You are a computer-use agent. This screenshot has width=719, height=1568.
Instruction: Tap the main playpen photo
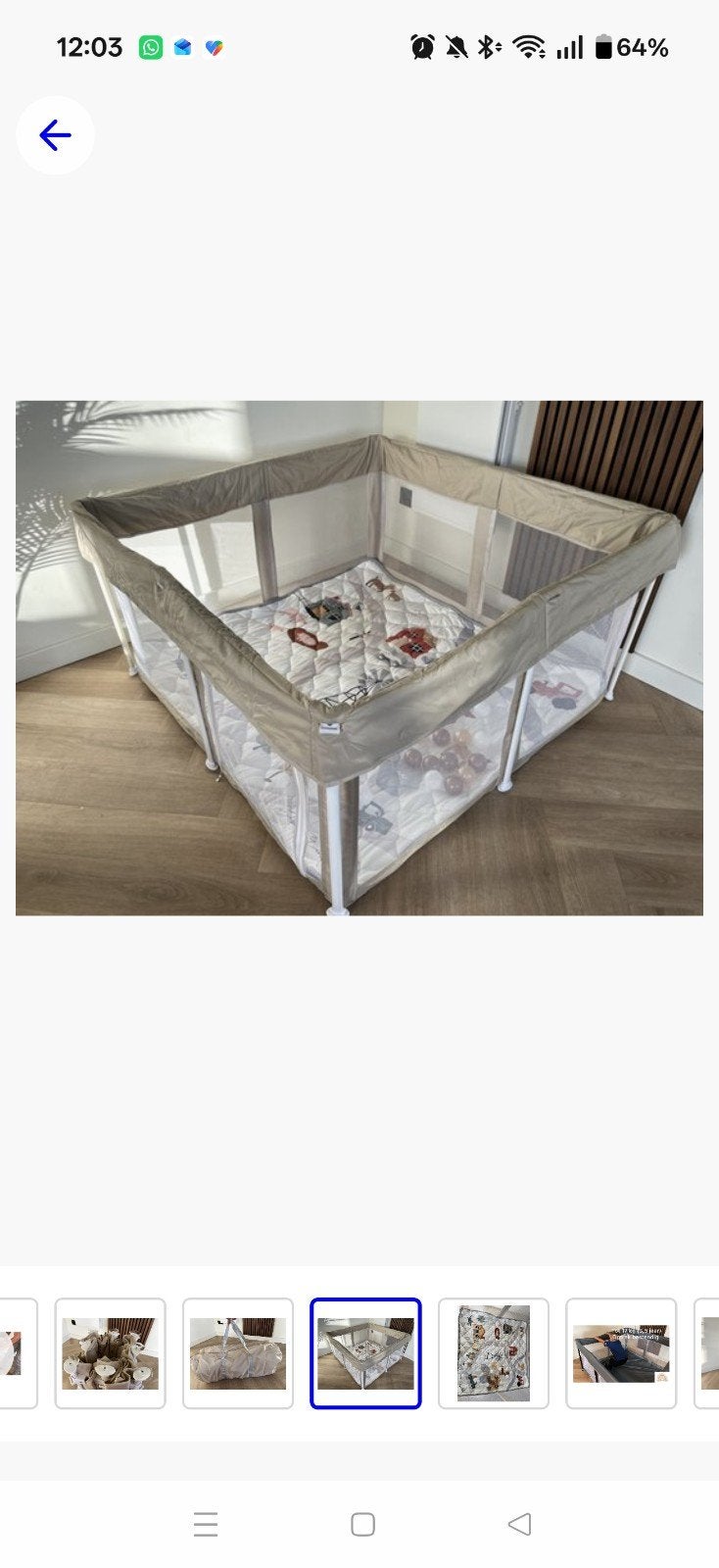click(359, 658)
